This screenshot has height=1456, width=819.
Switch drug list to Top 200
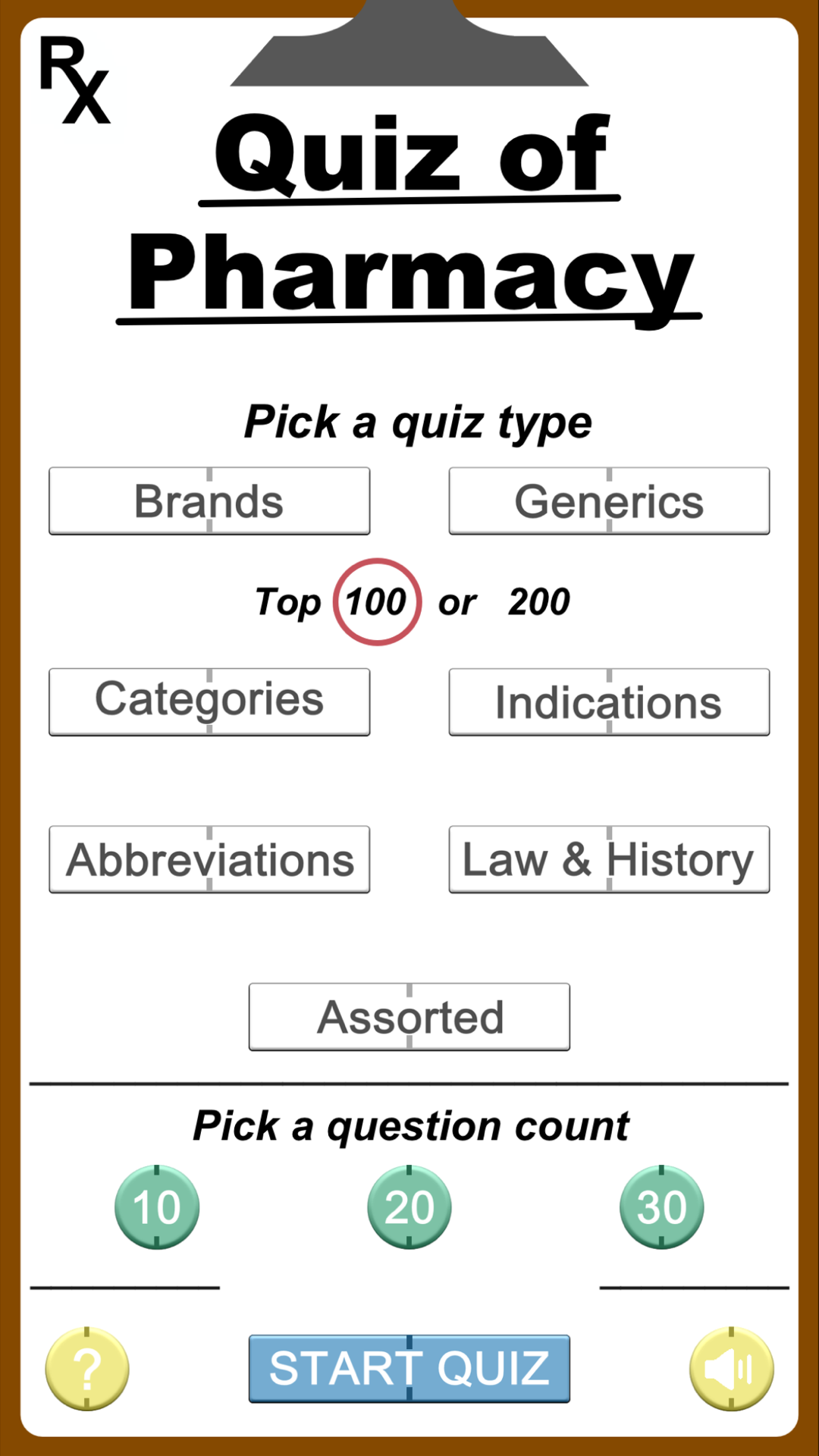coord(538,601)
